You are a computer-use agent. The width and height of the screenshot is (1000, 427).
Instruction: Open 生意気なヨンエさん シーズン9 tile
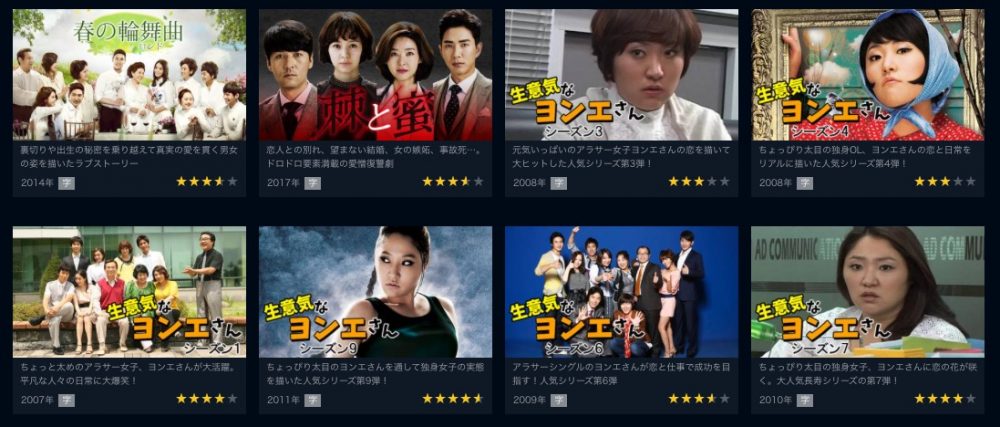tap(375, 292)
